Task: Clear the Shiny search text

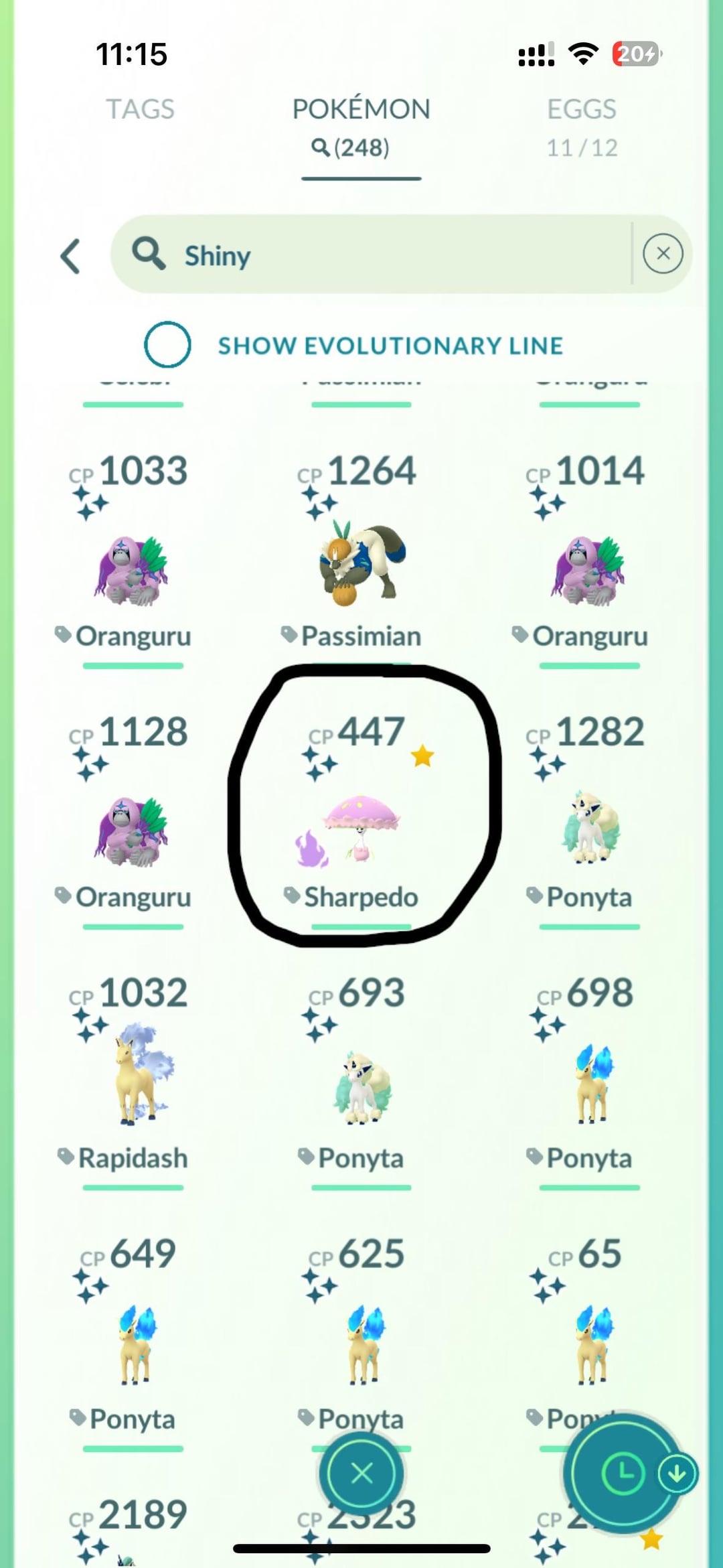Action: coord(663,254)
